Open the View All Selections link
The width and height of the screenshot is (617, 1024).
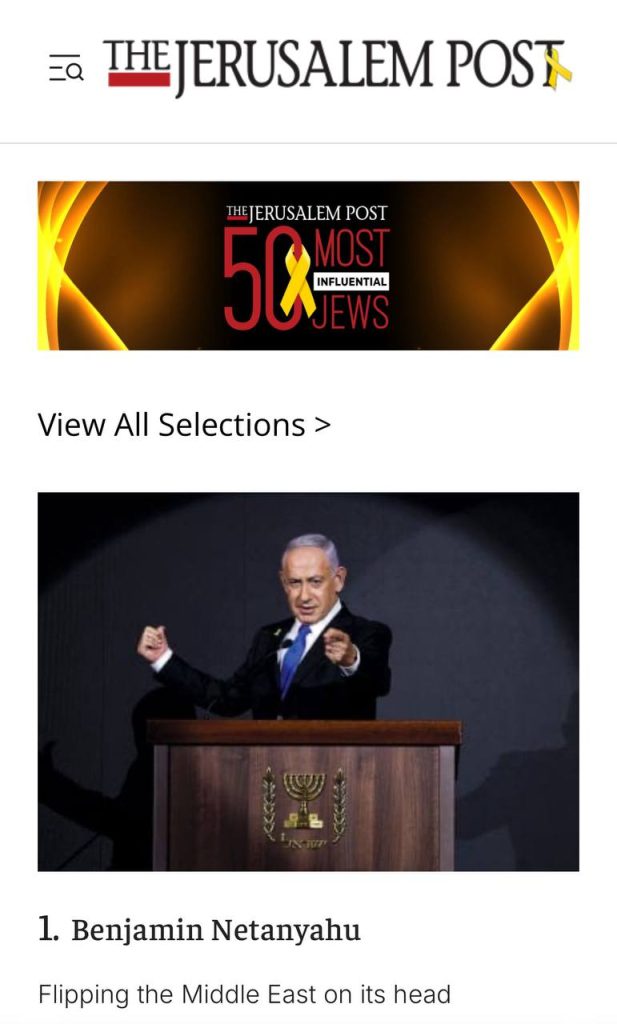coord(184,425)
